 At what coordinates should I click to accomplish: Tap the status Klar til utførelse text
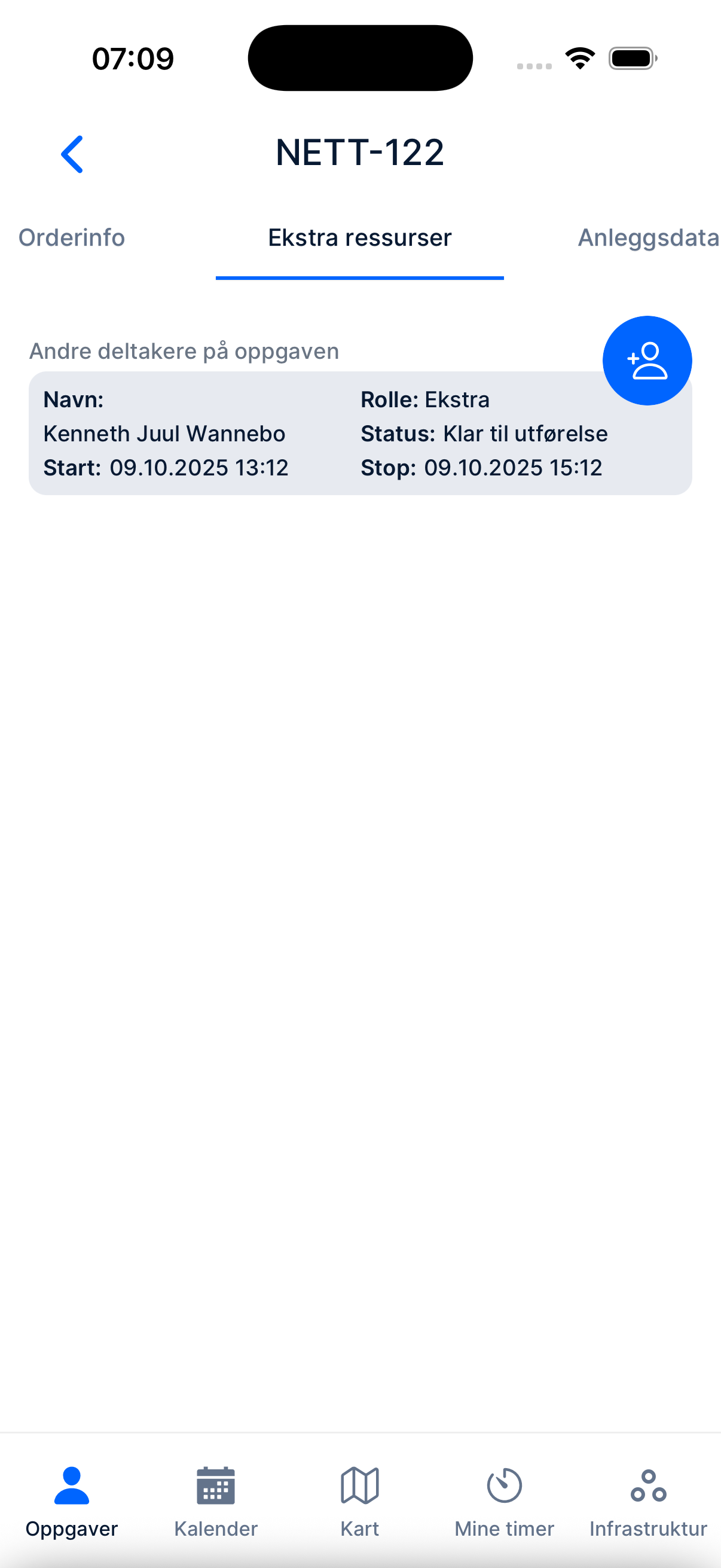point(525,433)
